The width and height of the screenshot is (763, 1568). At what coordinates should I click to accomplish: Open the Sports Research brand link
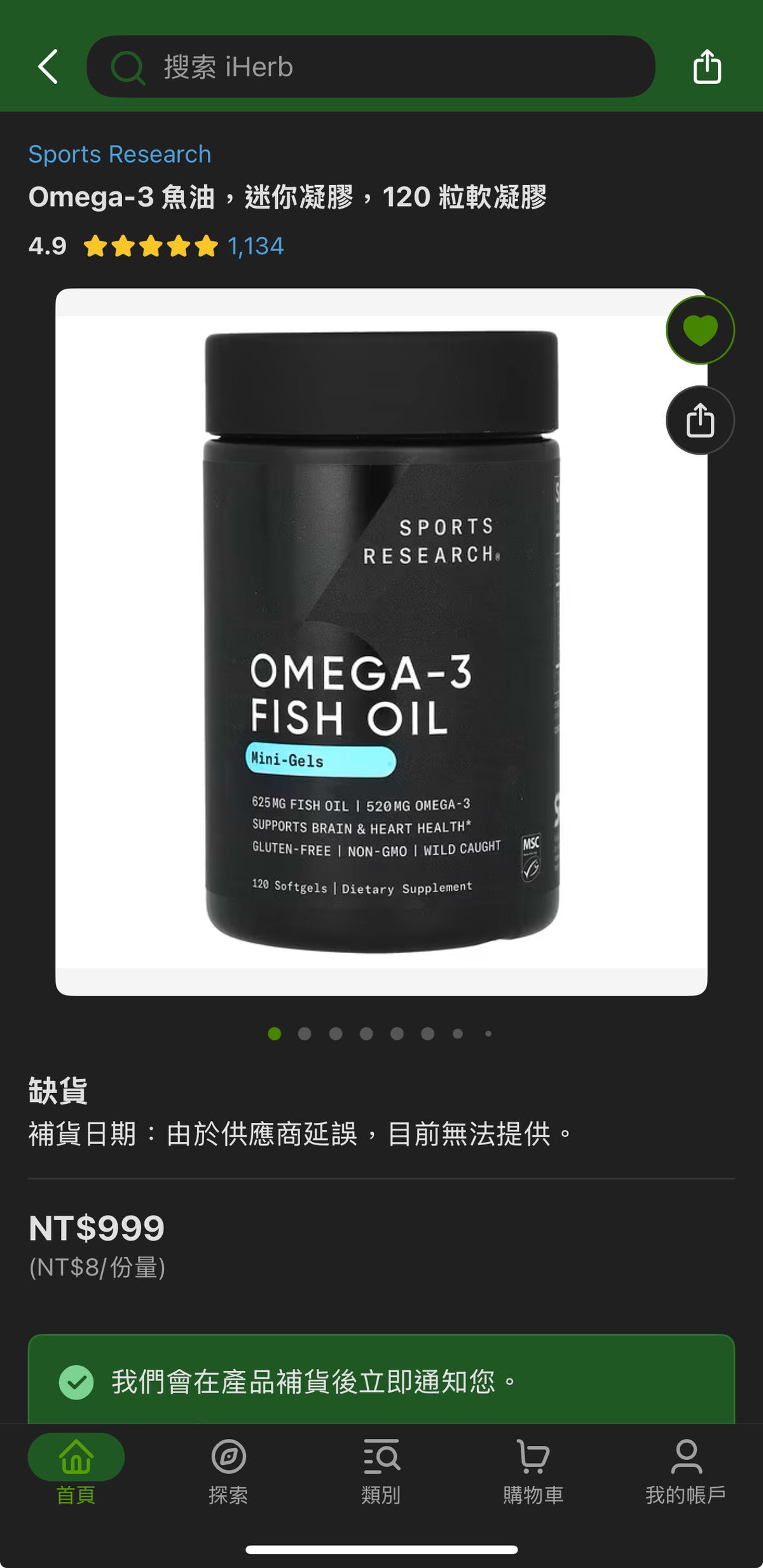coord(120,155)
